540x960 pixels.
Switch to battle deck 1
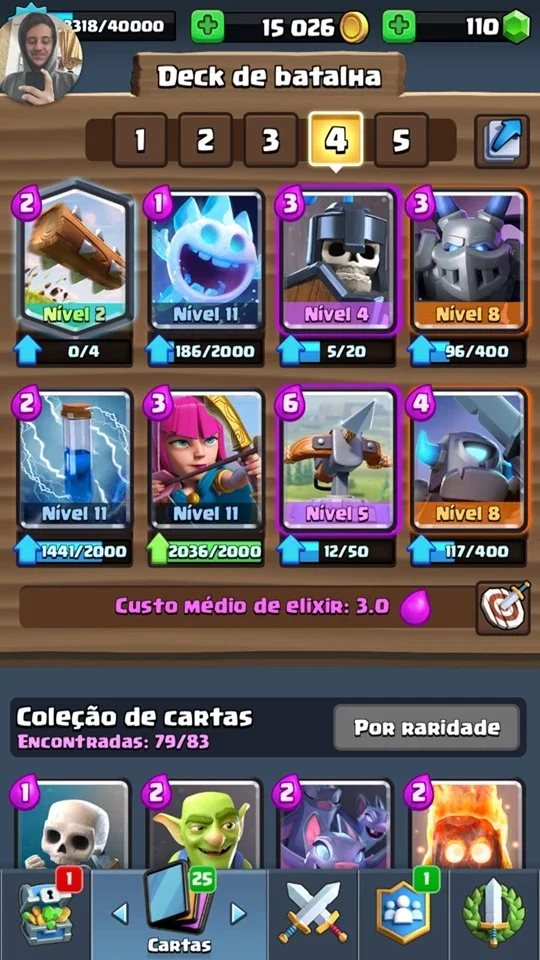point(140,140)
